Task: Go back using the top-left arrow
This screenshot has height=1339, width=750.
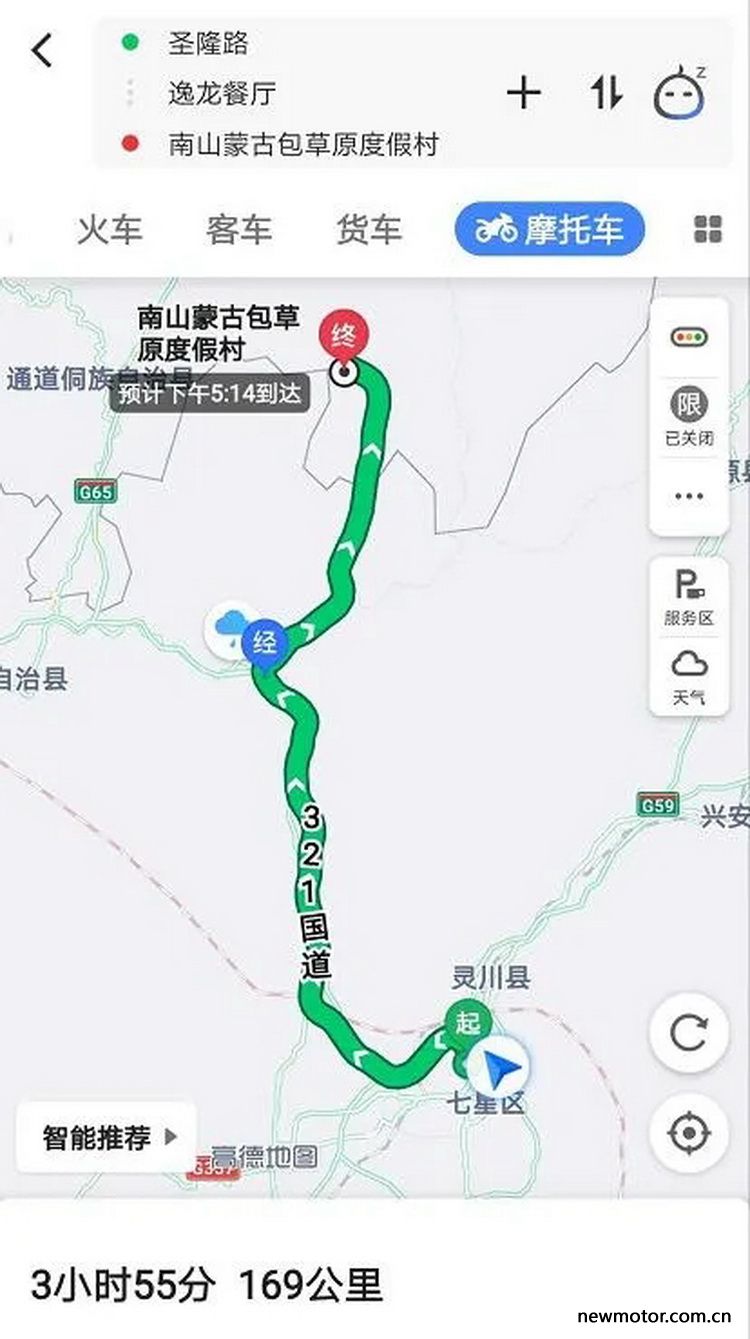Action: (42, 49)
